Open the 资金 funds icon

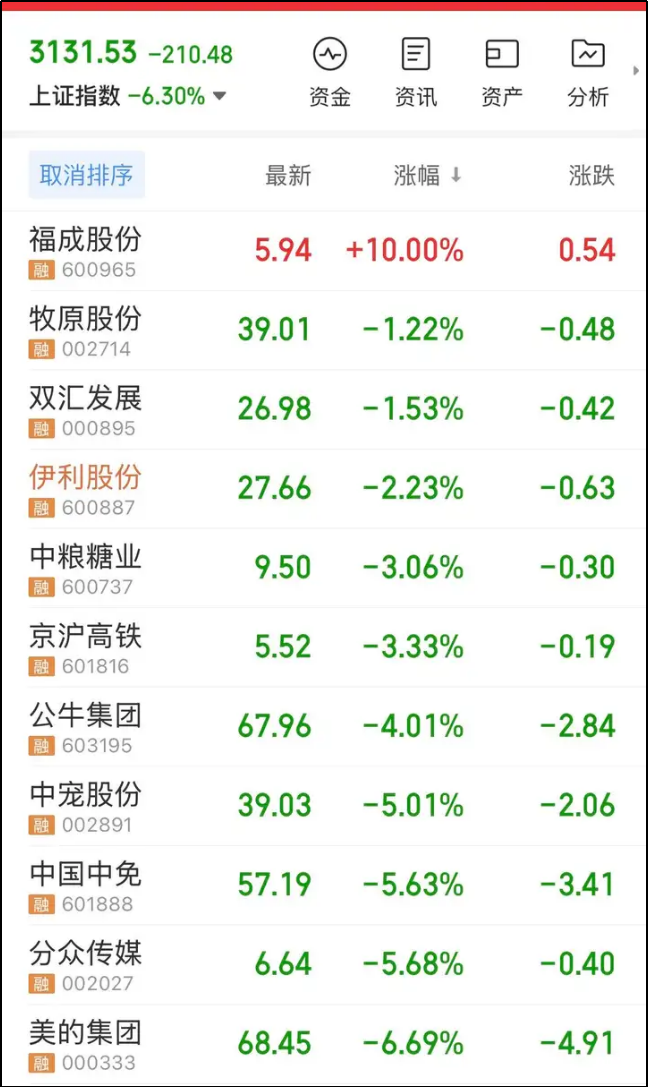coord(330,72)
